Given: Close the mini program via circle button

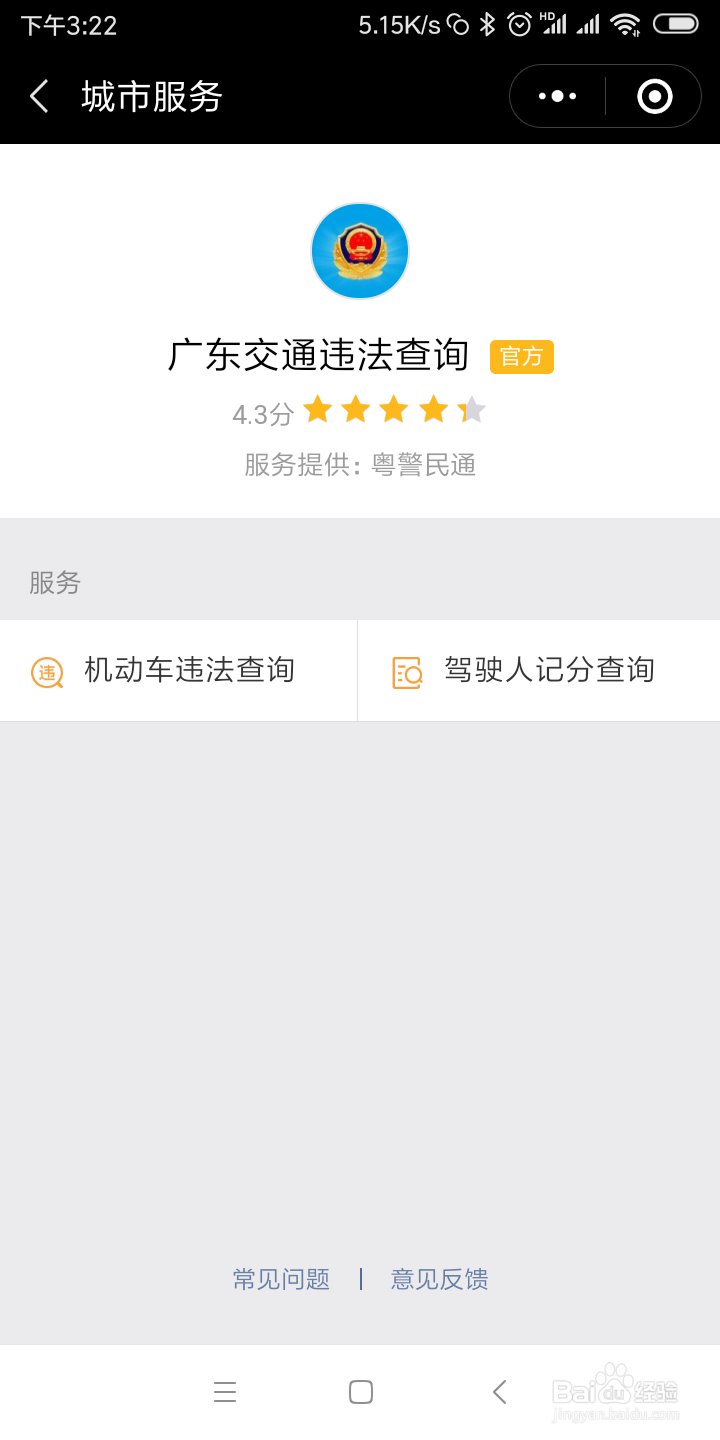Looking at the screenshot, I should [x=654, y=96].
